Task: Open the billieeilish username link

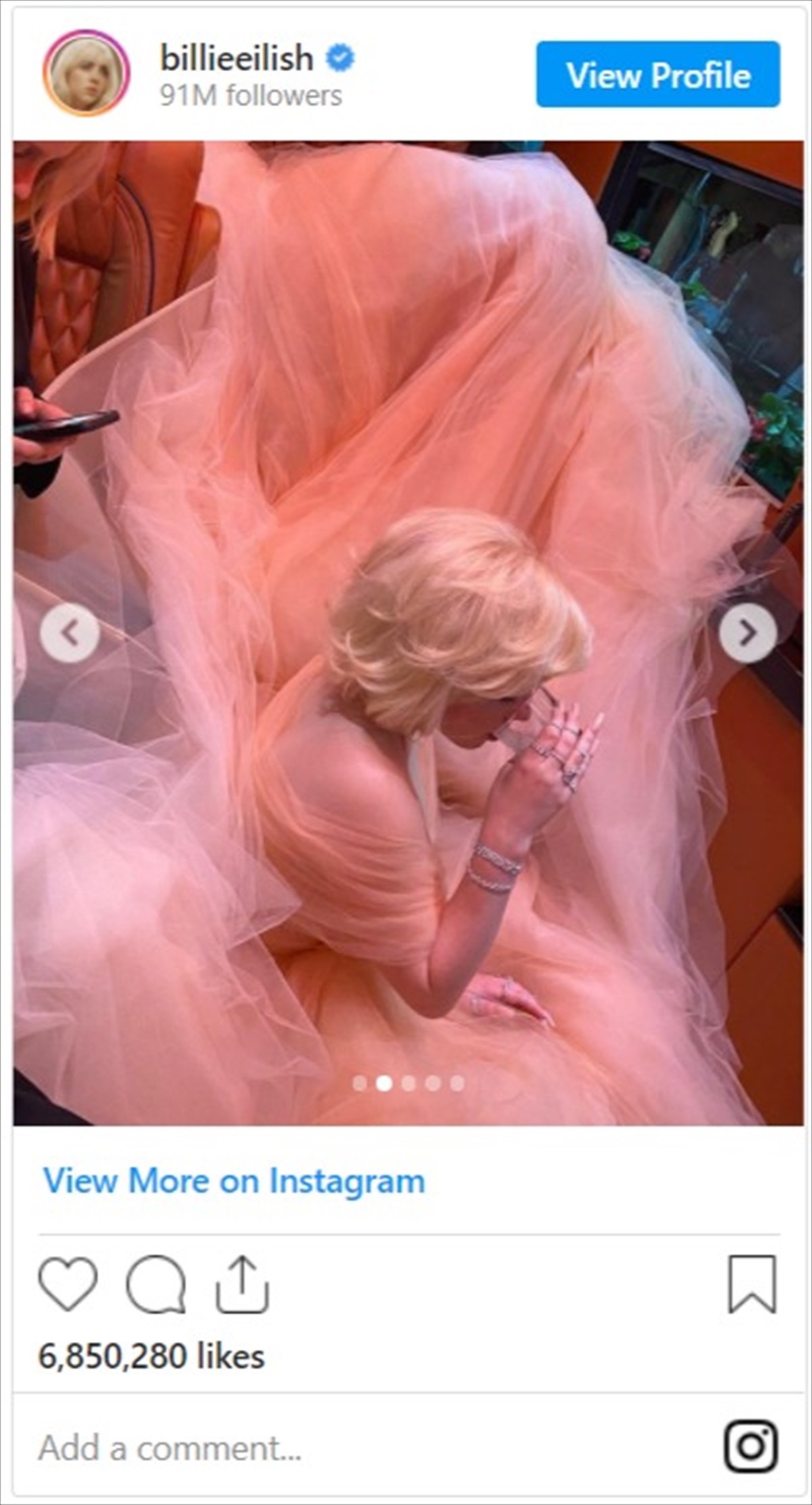Action: 237,58
